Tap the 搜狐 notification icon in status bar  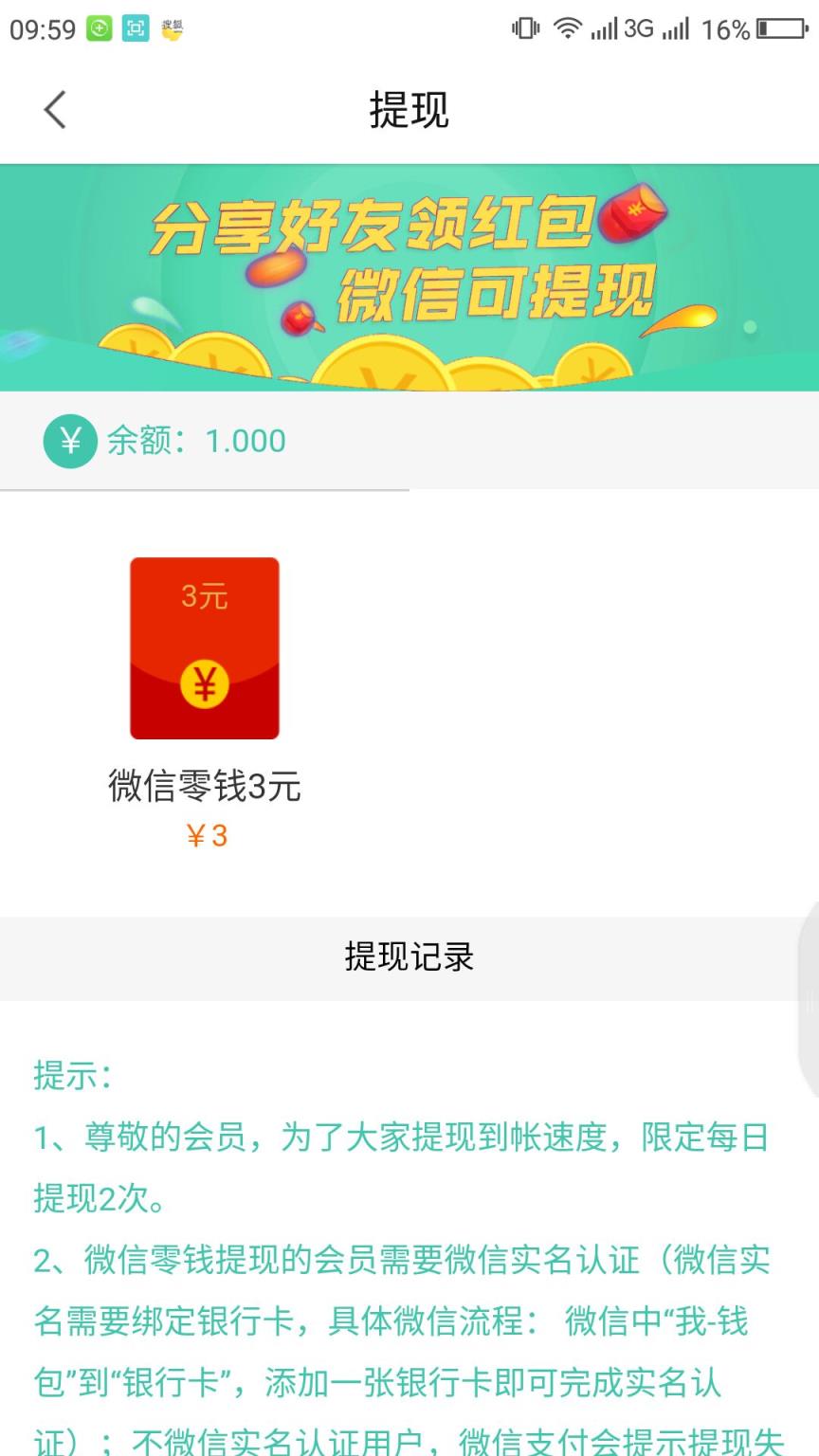tap(172, 29)
